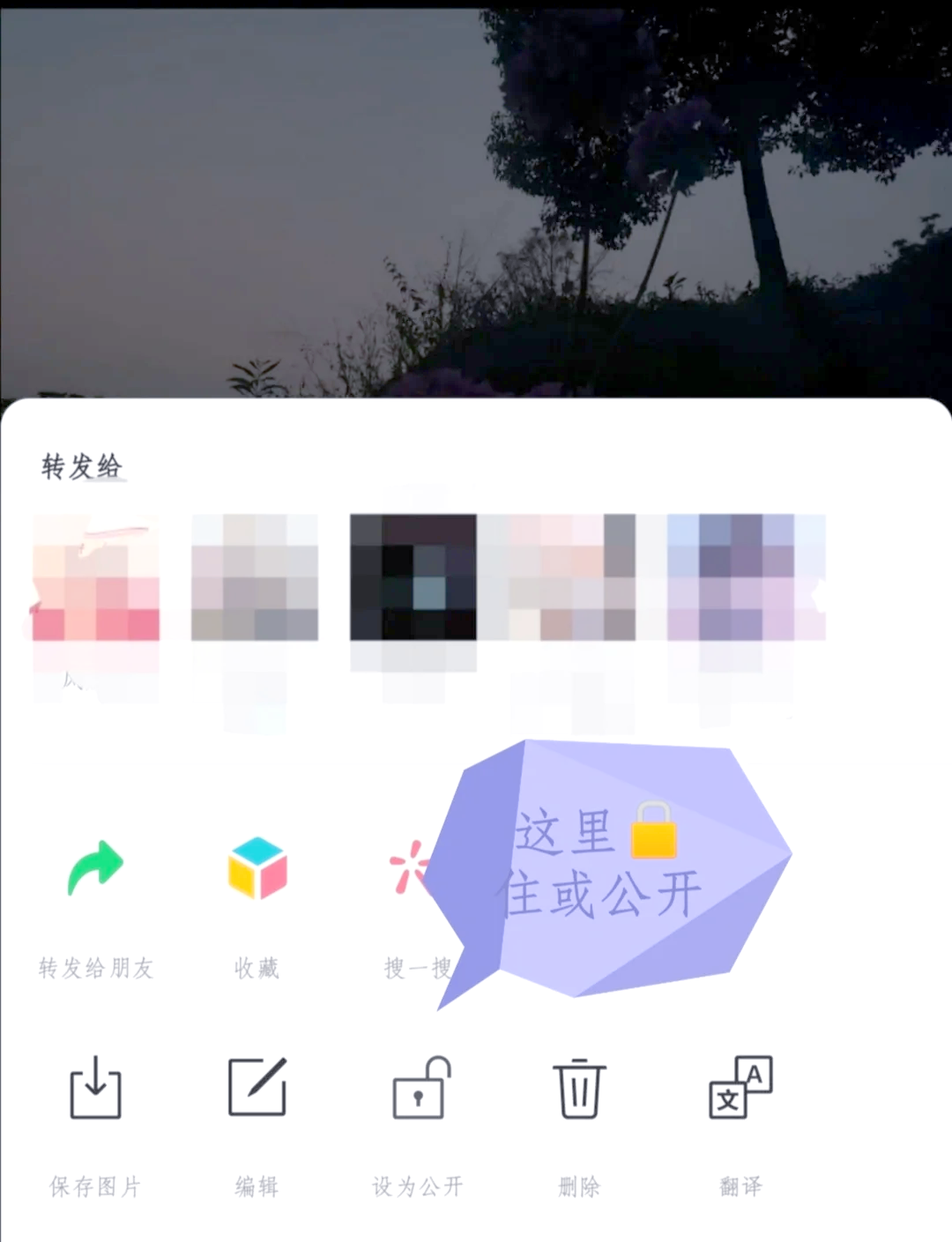Save the image using the download icon

tap(95, 1089)
